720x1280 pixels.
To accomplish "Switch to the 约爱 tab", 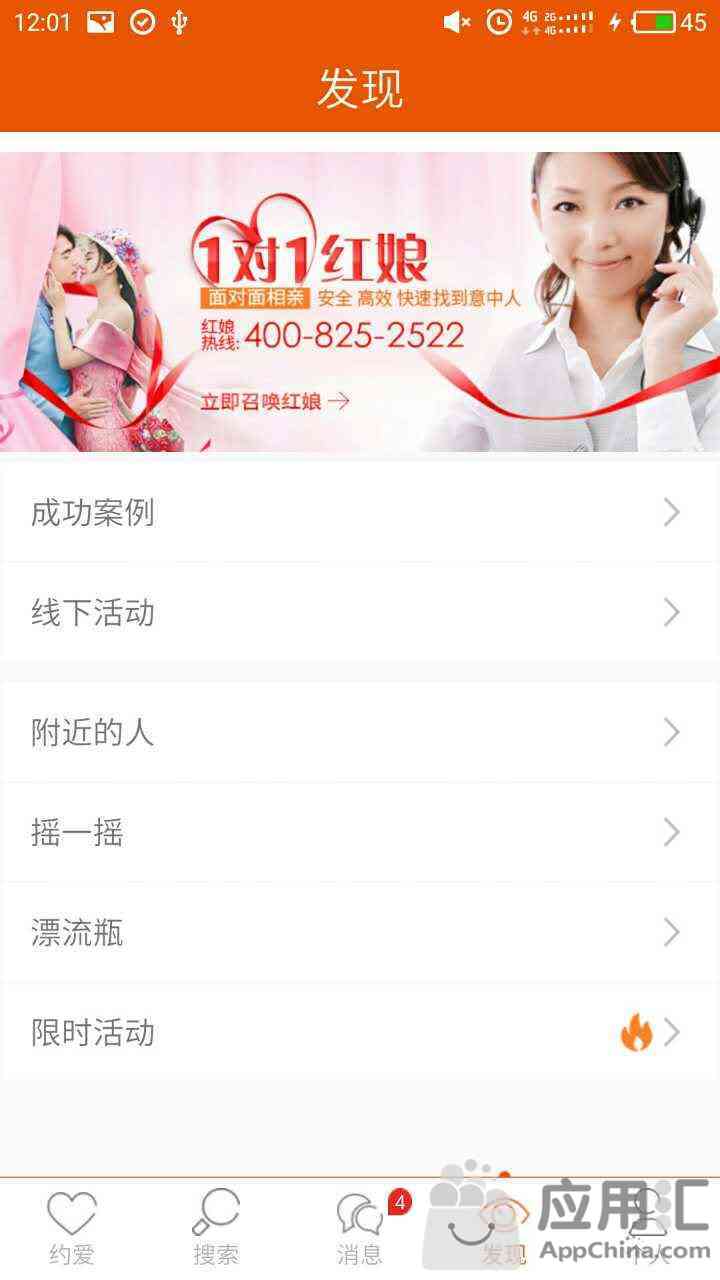I will (72, 1229).
